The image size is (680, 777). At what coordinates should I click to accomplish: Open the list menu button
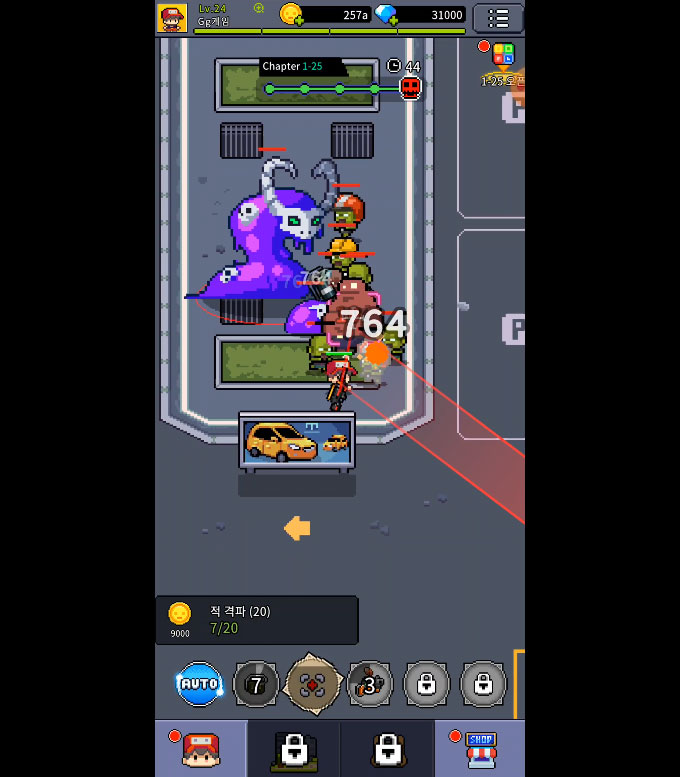[x=498, y=17]
